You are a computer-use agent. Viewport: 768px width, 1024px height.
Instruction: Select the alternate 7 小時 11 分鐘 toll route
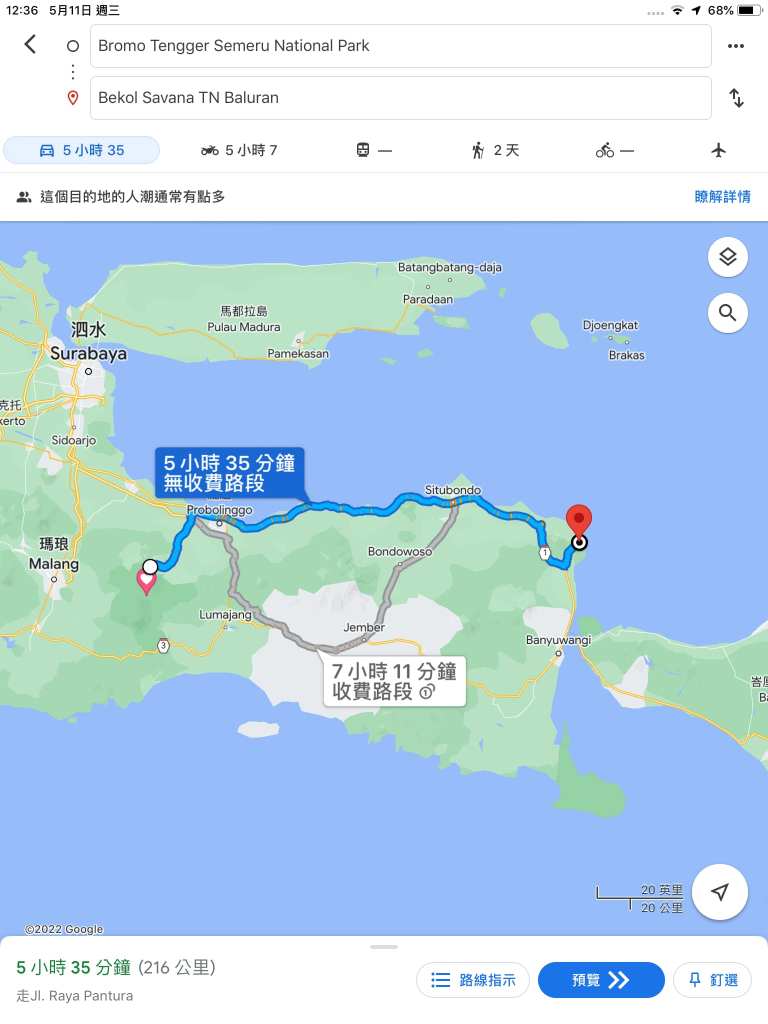coord(394,681)
